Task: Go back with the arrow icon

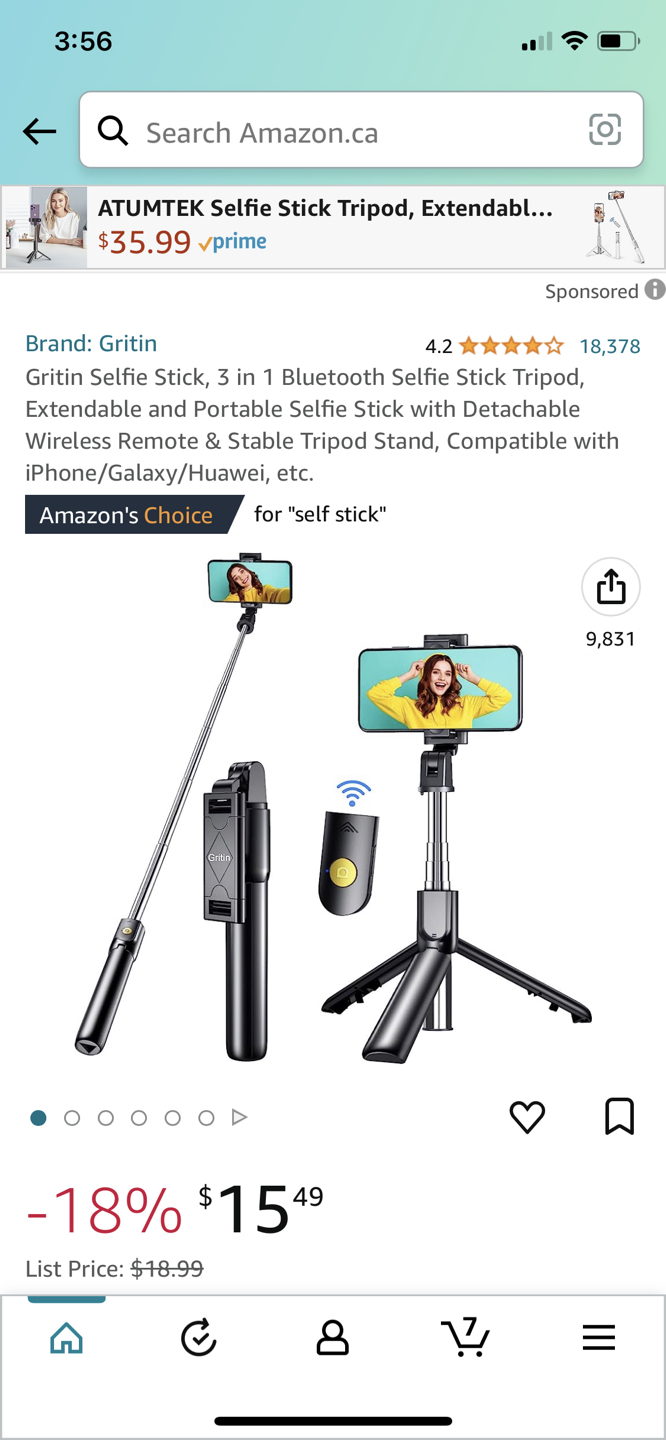Action: [40, 131]
